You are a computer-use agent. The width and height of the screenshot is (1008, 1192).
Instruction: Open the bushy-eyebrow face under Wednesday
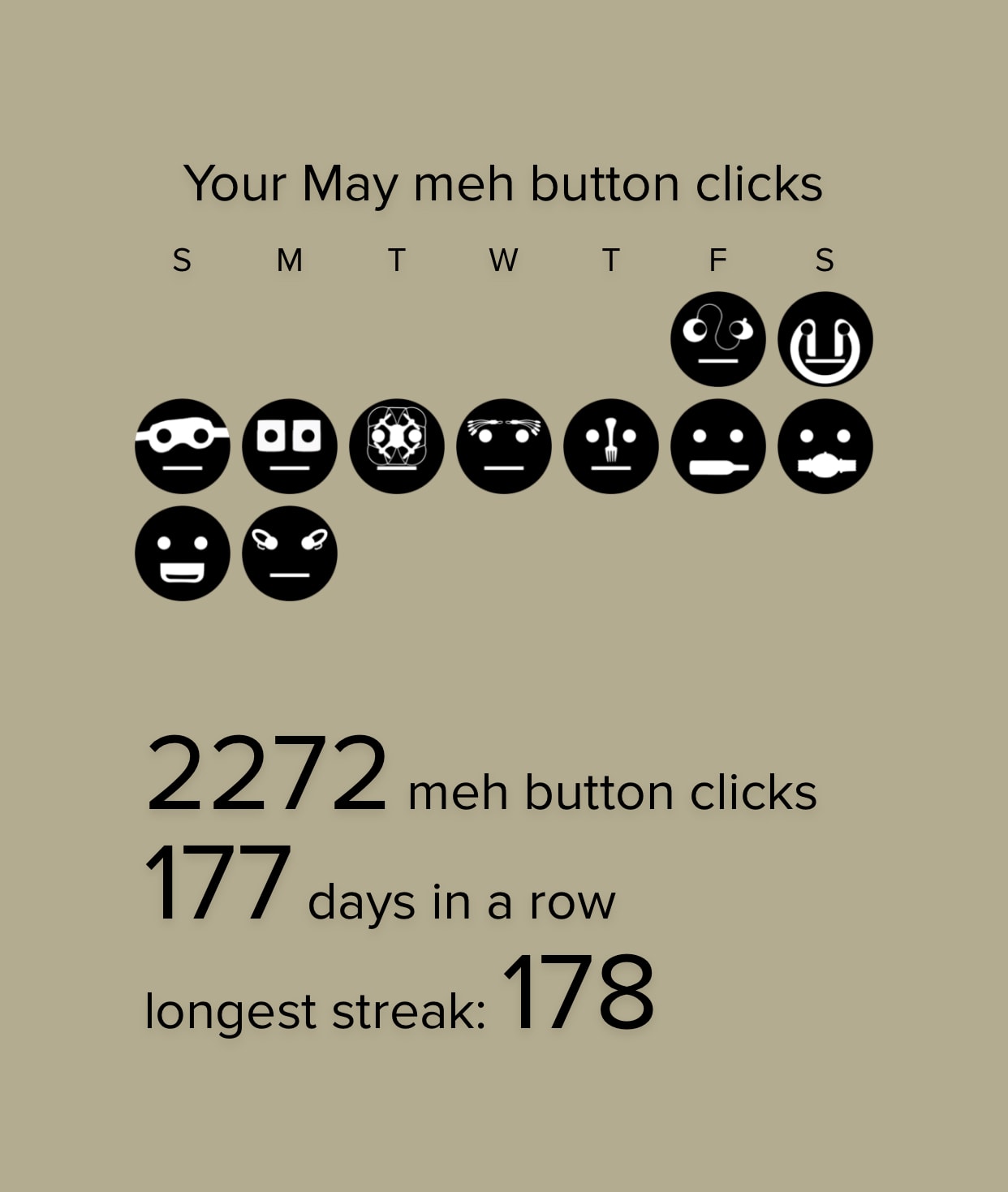pos(504,446)
